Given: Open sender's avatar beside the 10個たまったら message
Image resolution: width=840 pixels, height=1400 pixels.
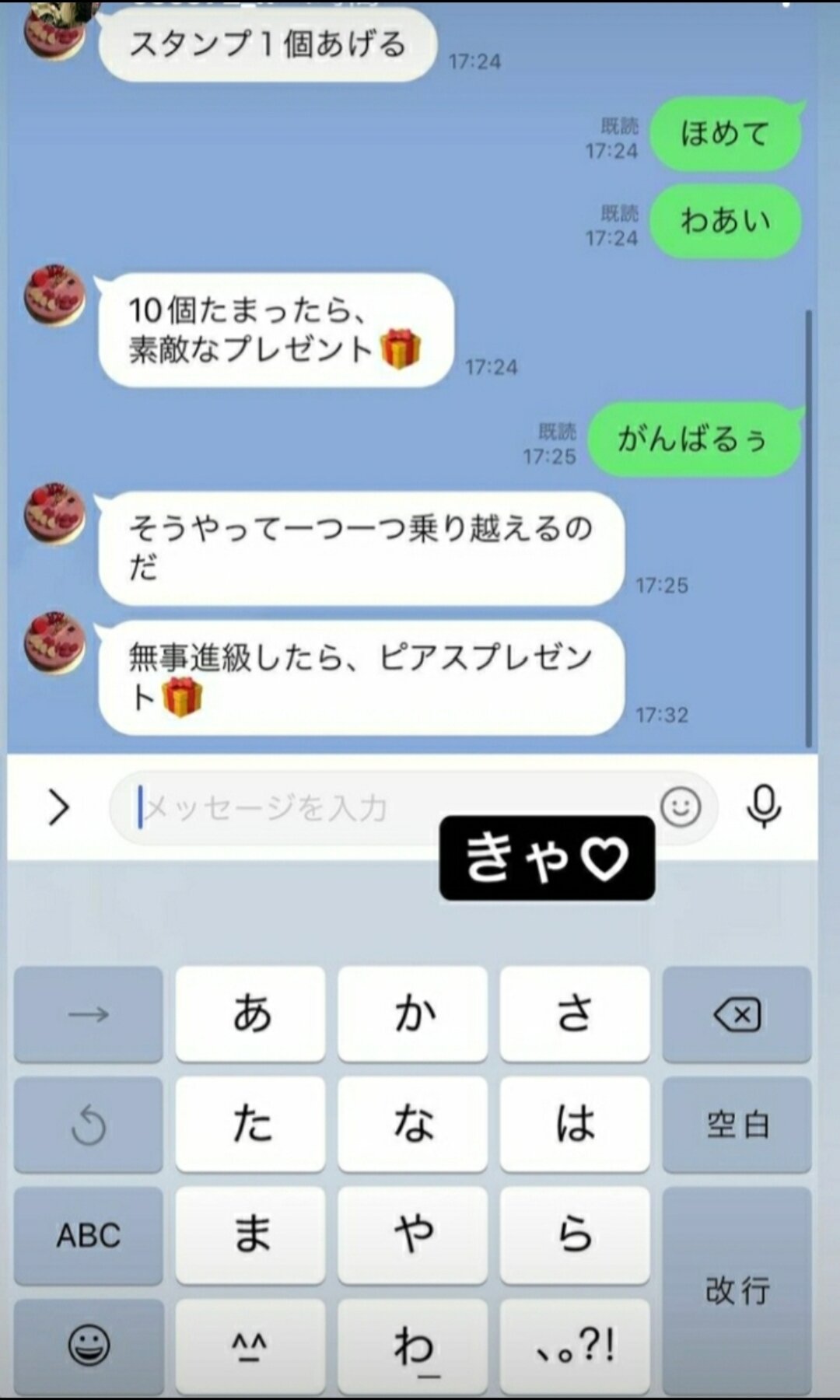Looking at the screenshot, I should pos(54,296).
